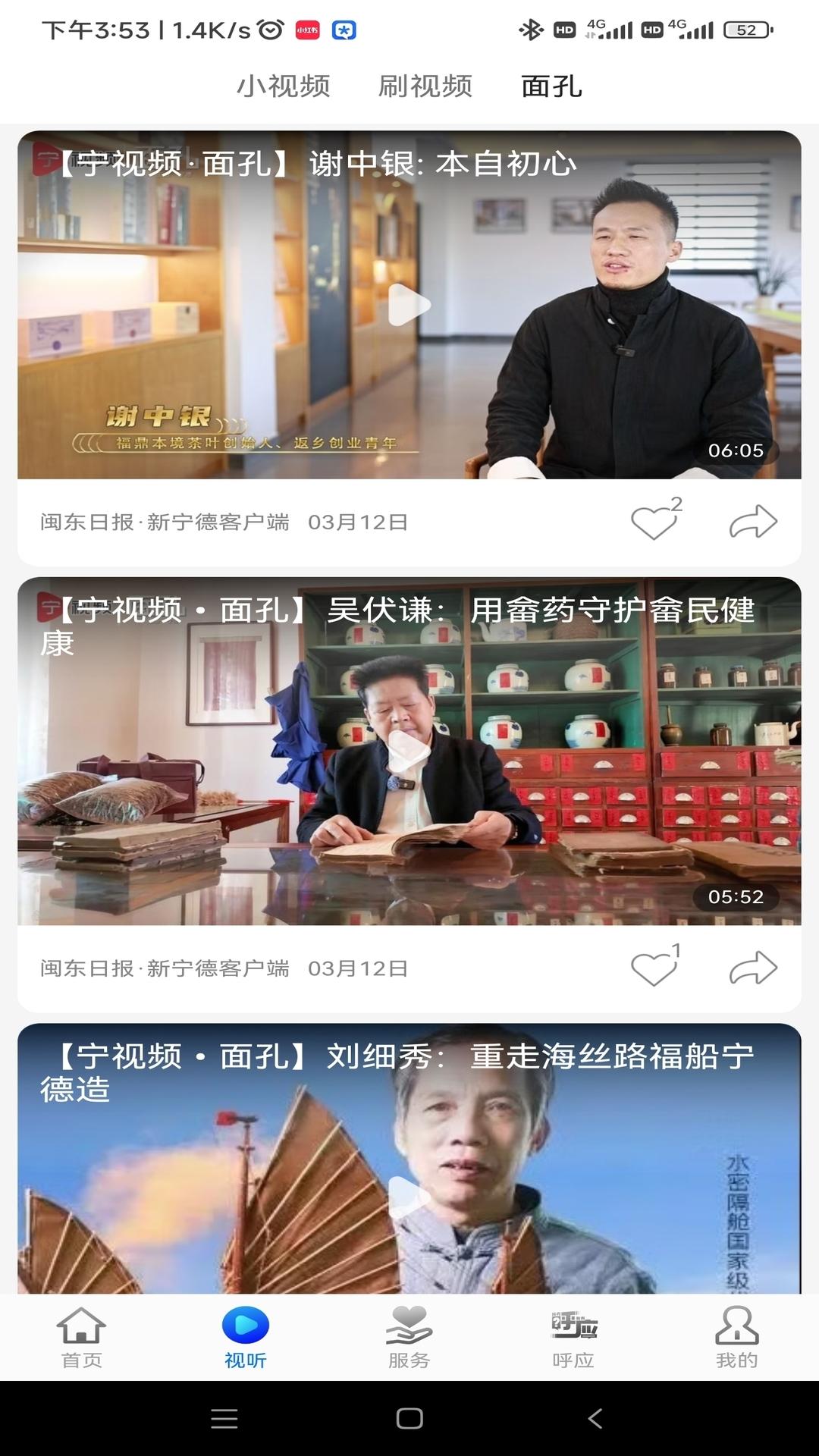
Task: Open the 面孔 tab
Action: (x=551, y=86)
